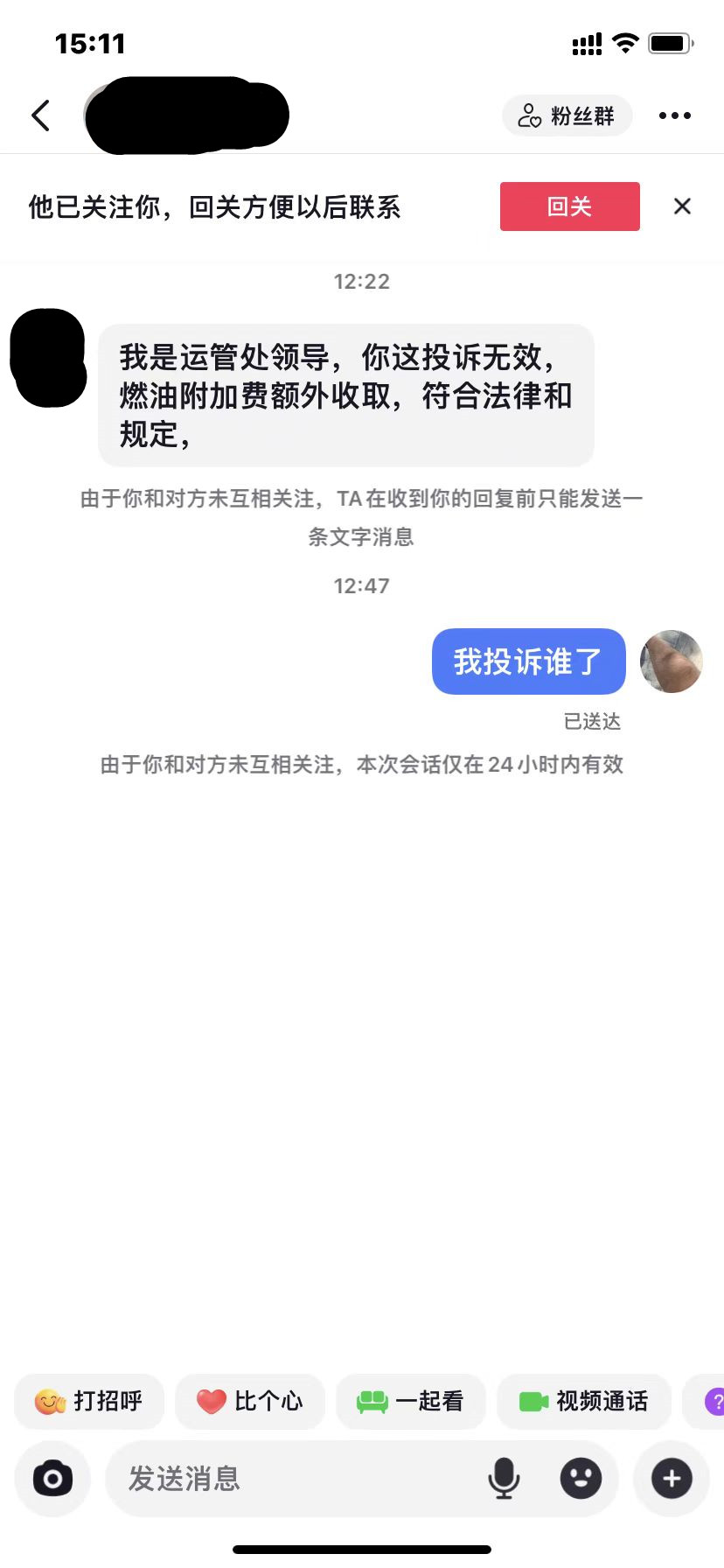Image resolution: width=724 pixels, height=1568 pixels.
Task: Tap the red 回关 follow-back button
Action: pyautogui.click(x=569, y=206)
